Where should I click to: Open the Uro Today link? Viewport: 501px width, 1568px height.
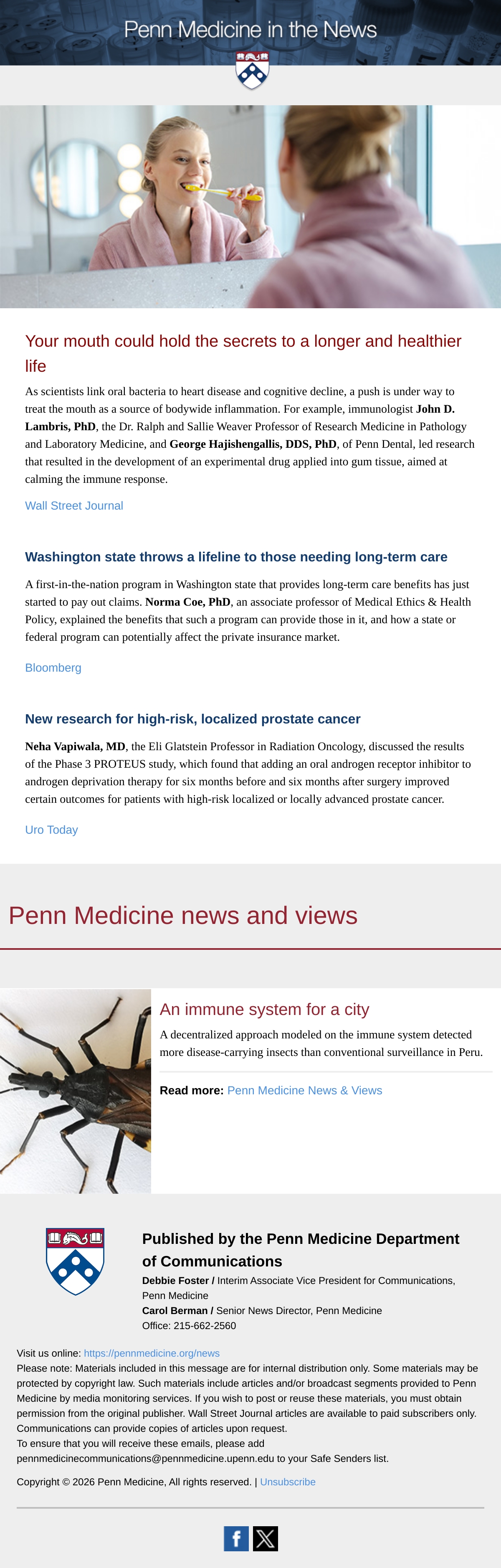51,830
